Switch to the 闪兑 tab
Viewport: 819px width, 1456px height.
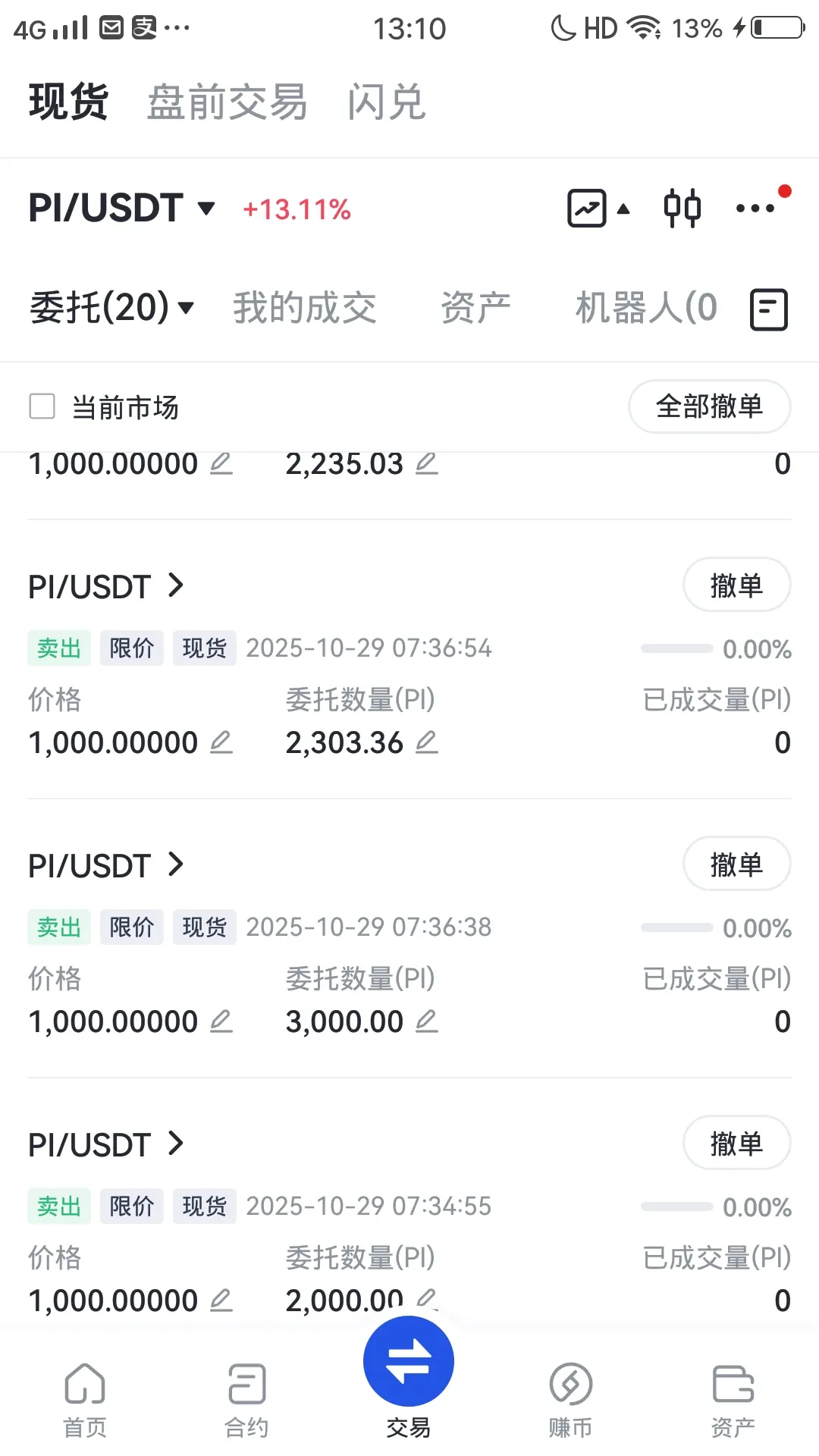pos(386,102)
